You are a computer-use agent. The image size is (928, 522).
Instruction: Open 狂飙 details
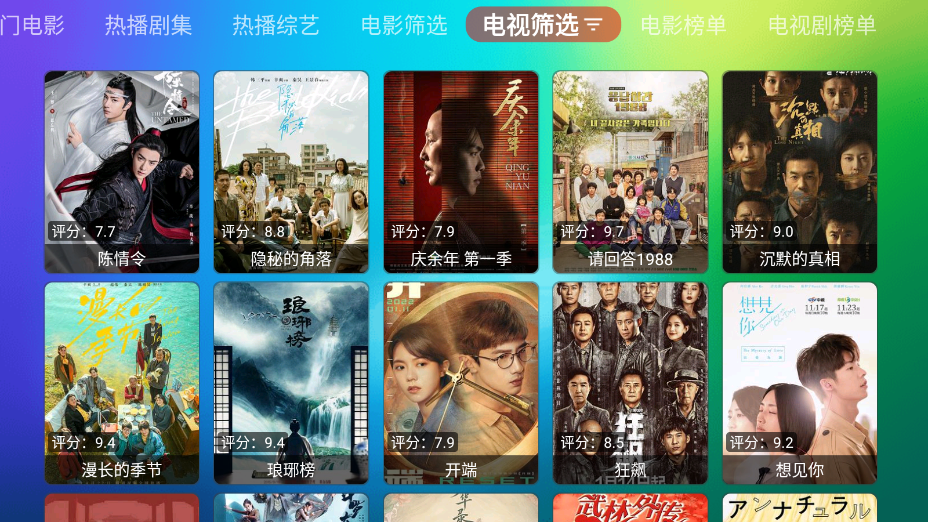(630, 383)
